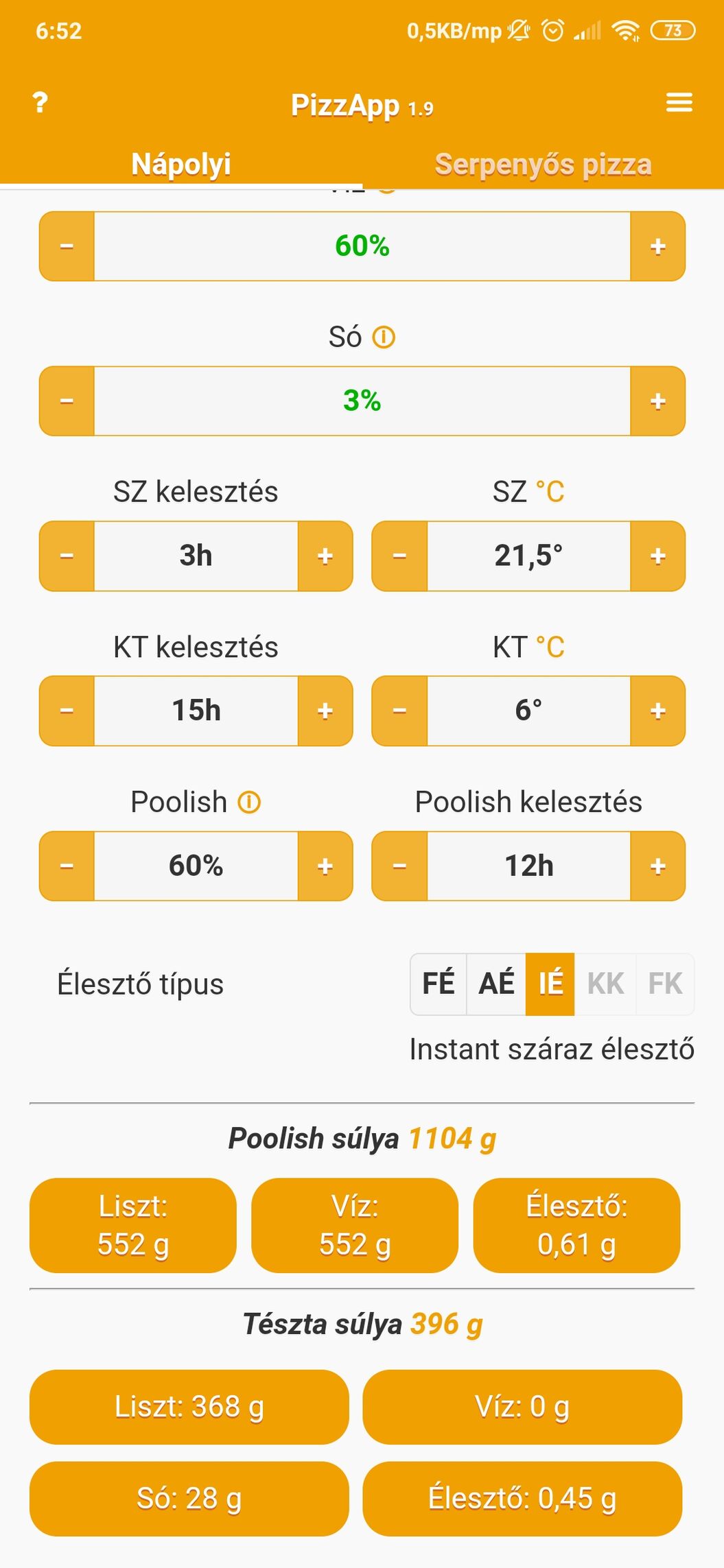Viewport: 724px width, 1568px height.
Task: Increase the Poolish percentage
Action: 325,866
